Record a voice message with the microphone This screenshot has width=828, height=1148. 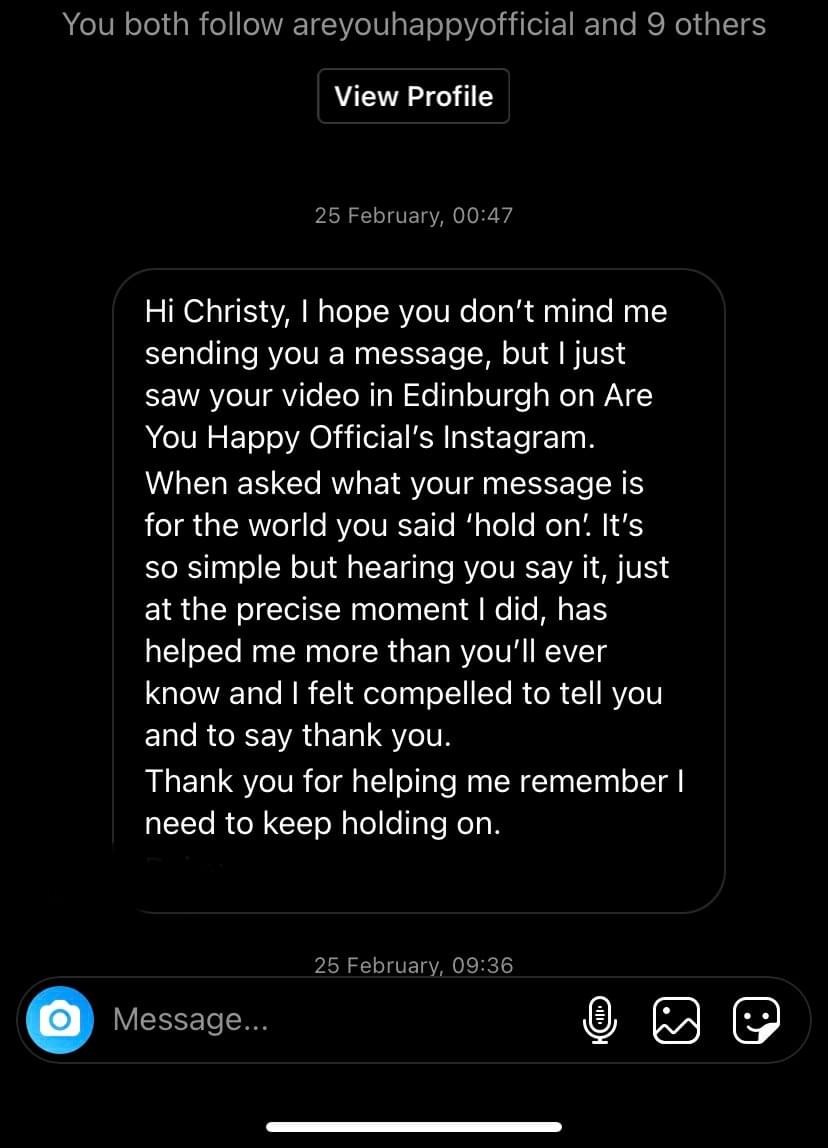point(599,1019)
